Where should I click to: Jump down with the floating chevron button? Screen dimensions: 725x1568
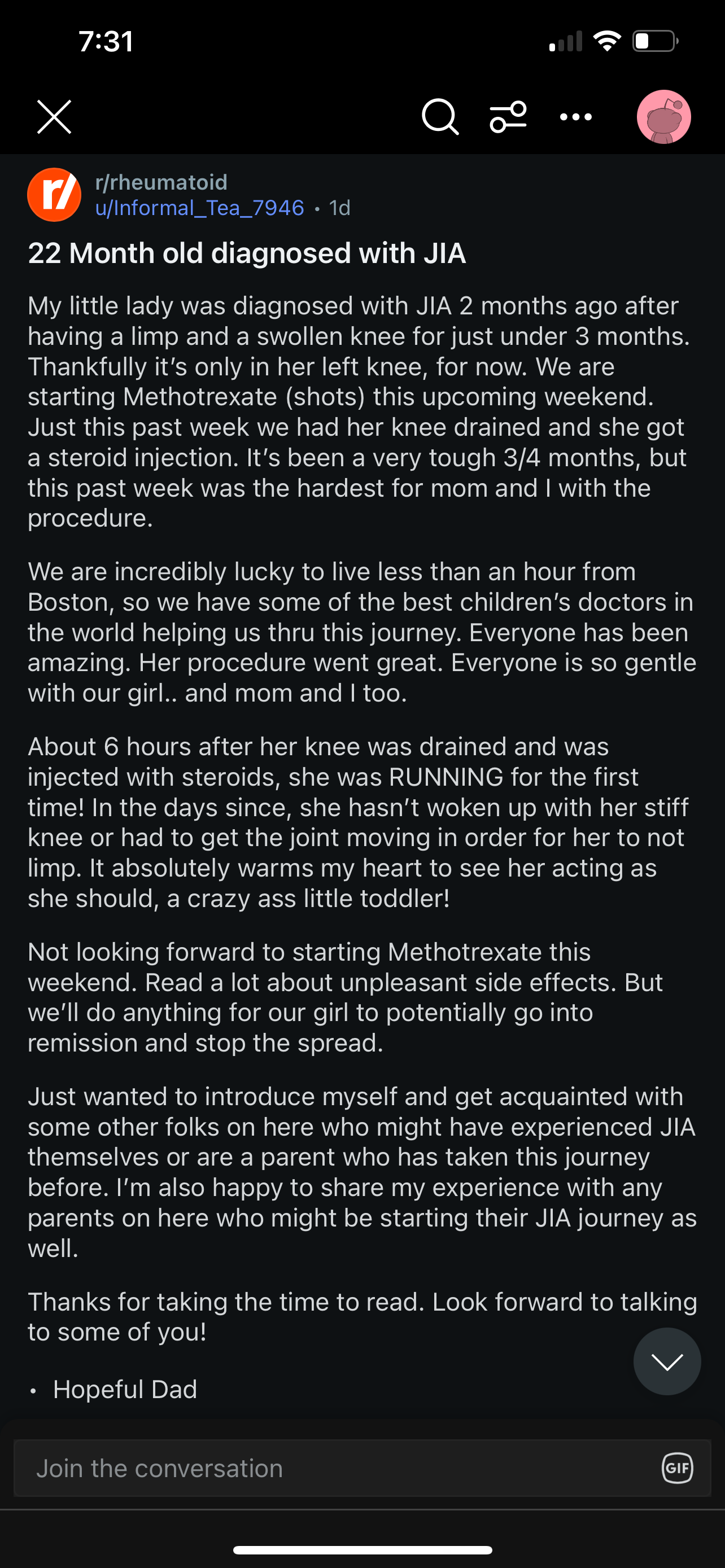(x=667, y=1361)
